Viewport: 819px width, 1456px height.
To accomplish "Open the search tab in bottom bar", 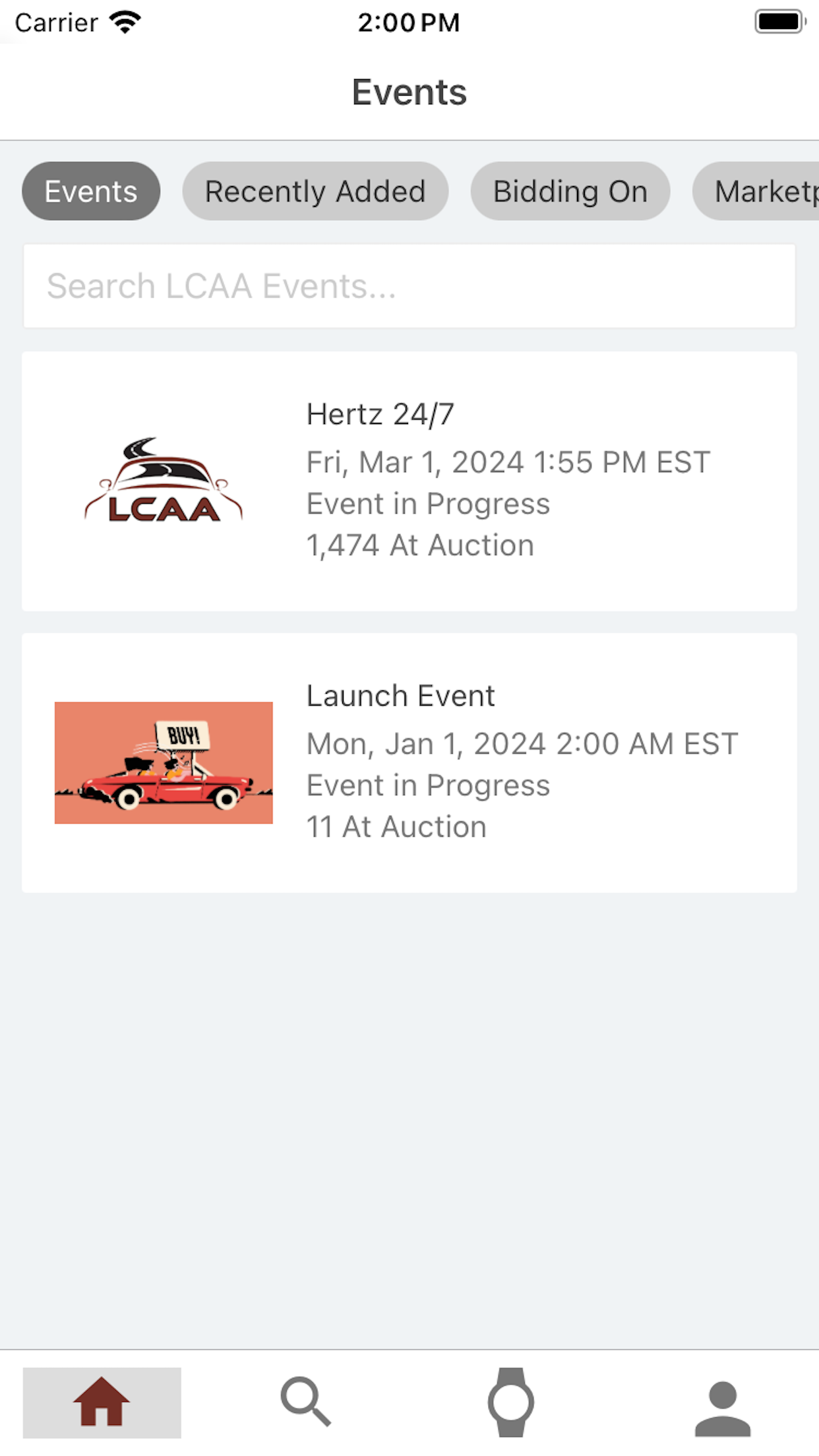I will tap(306, 1403).
